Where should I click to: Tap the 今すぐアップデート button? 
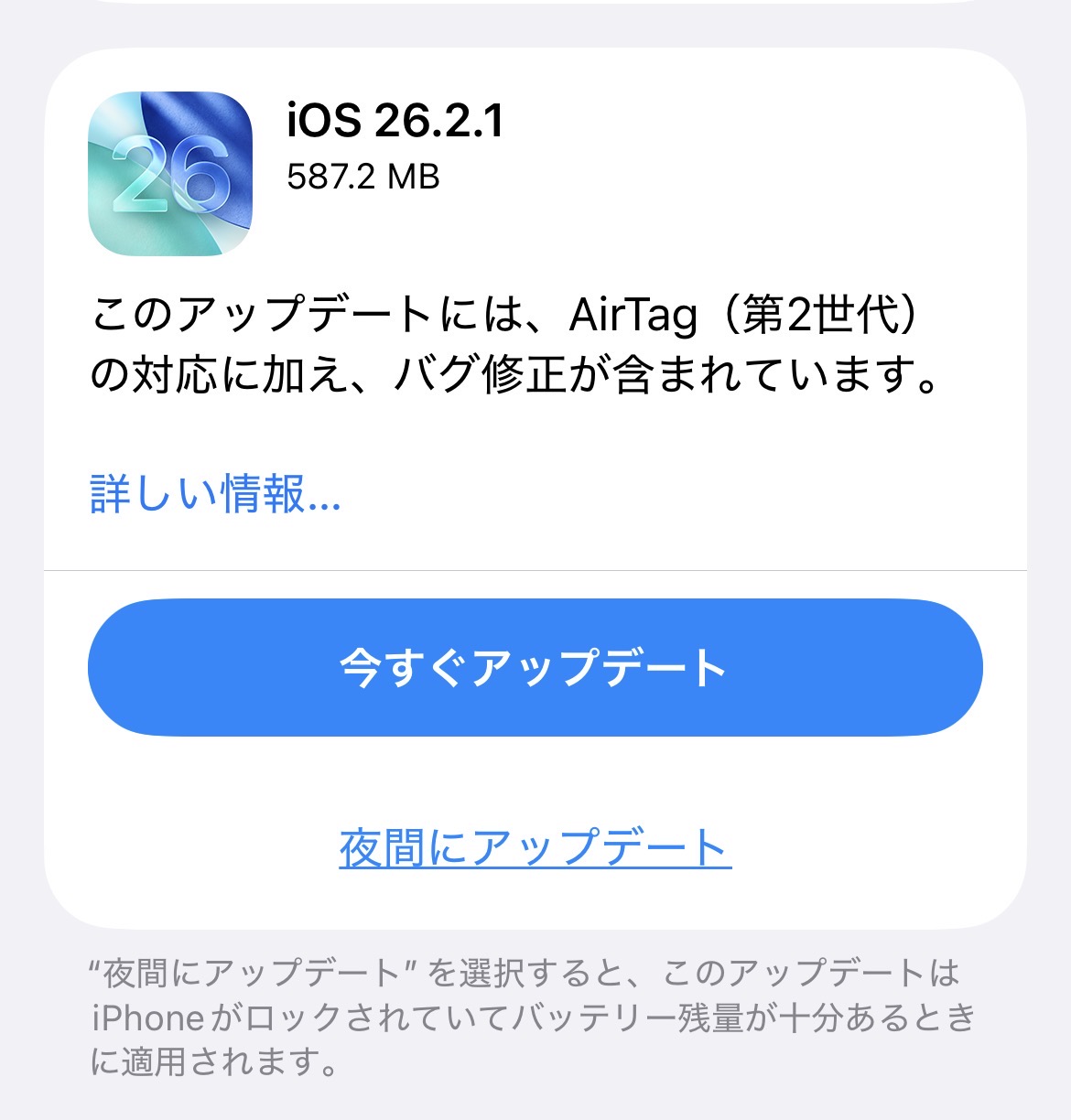tap(535, 667)
